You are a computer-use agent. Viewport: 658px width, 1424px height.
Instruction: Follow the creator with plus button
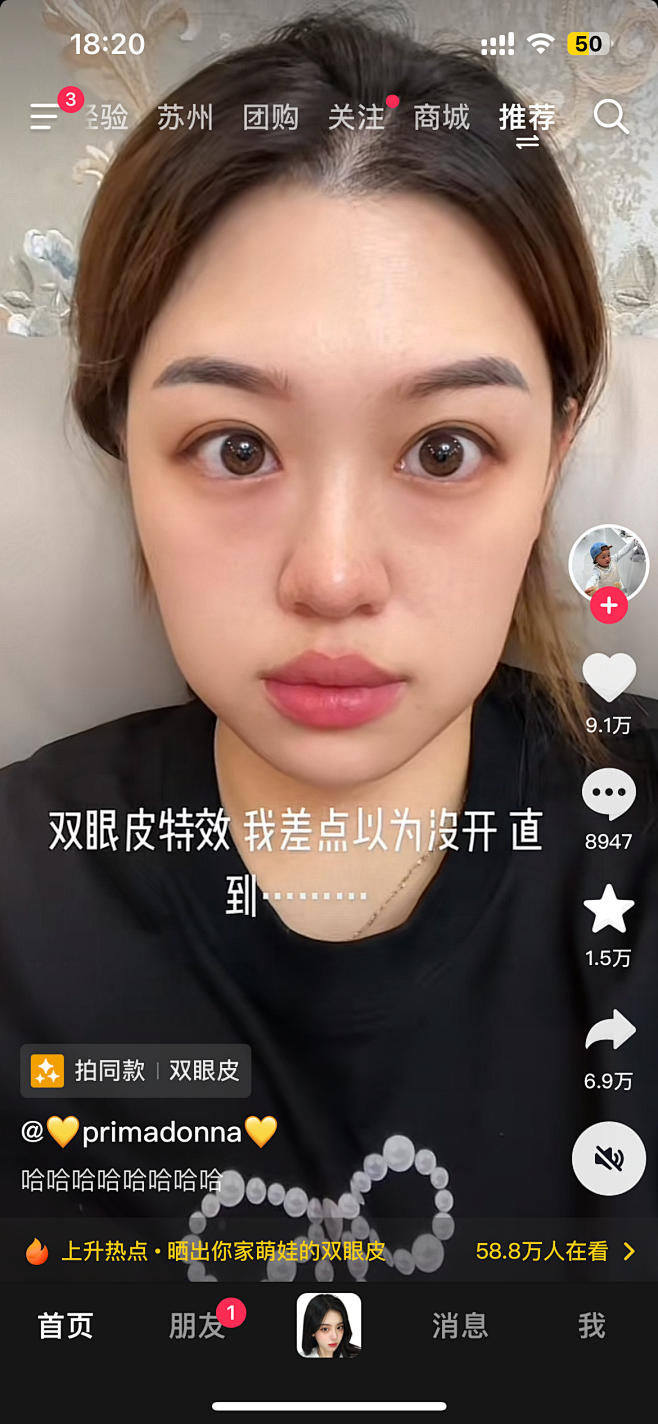pos(608,606)
